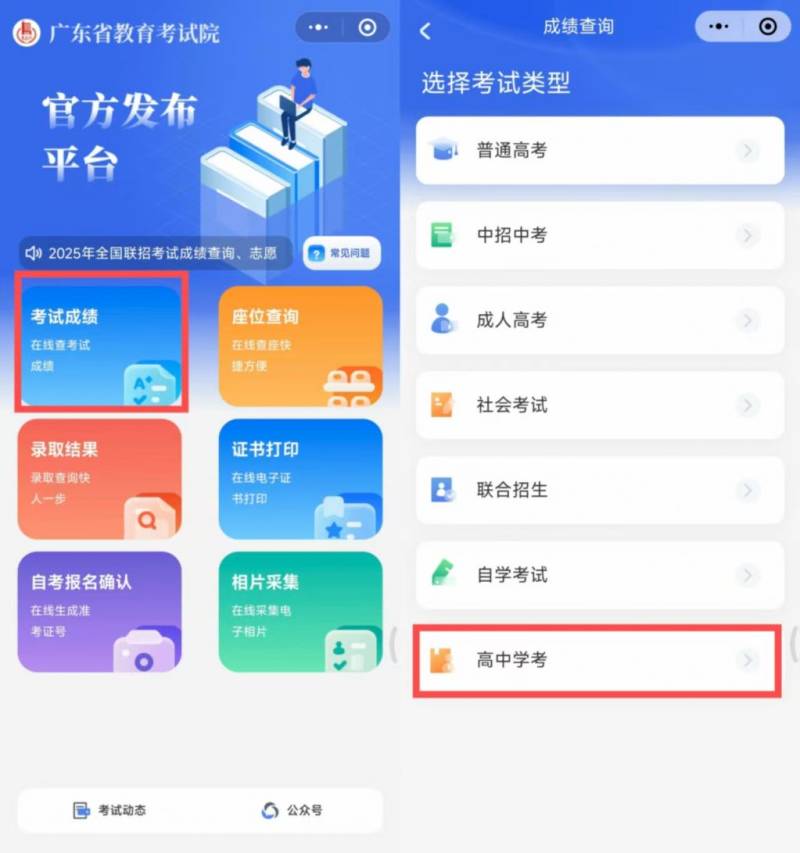Open the 证书打印 certificate printing card
The width and height of the screenshot is (800, 853).
tap(300, 479)
